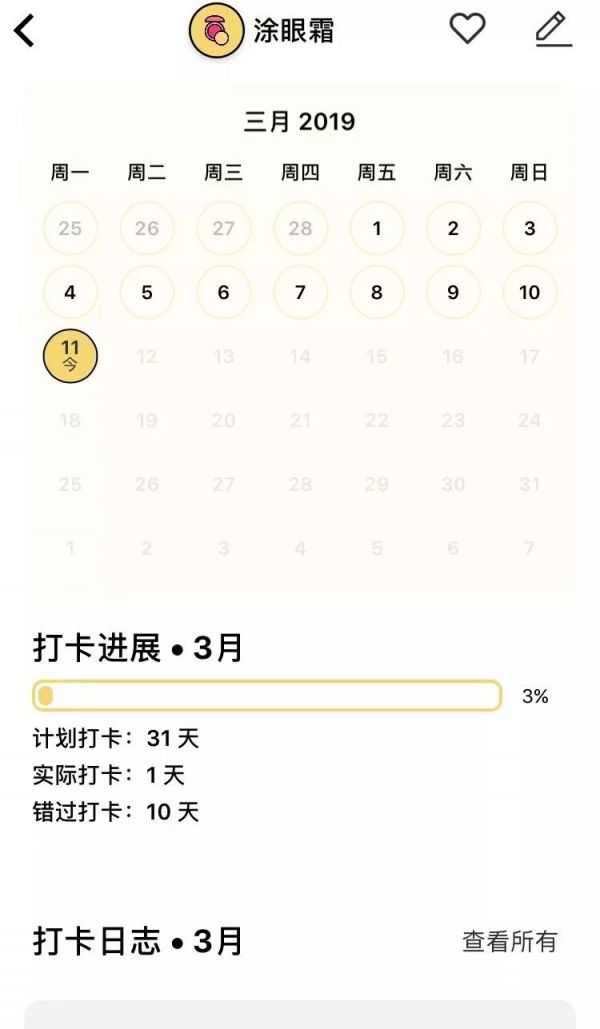Select today's date 11 on the calendar
This screenshot has height=1029, width=600.
click(70, 356)
